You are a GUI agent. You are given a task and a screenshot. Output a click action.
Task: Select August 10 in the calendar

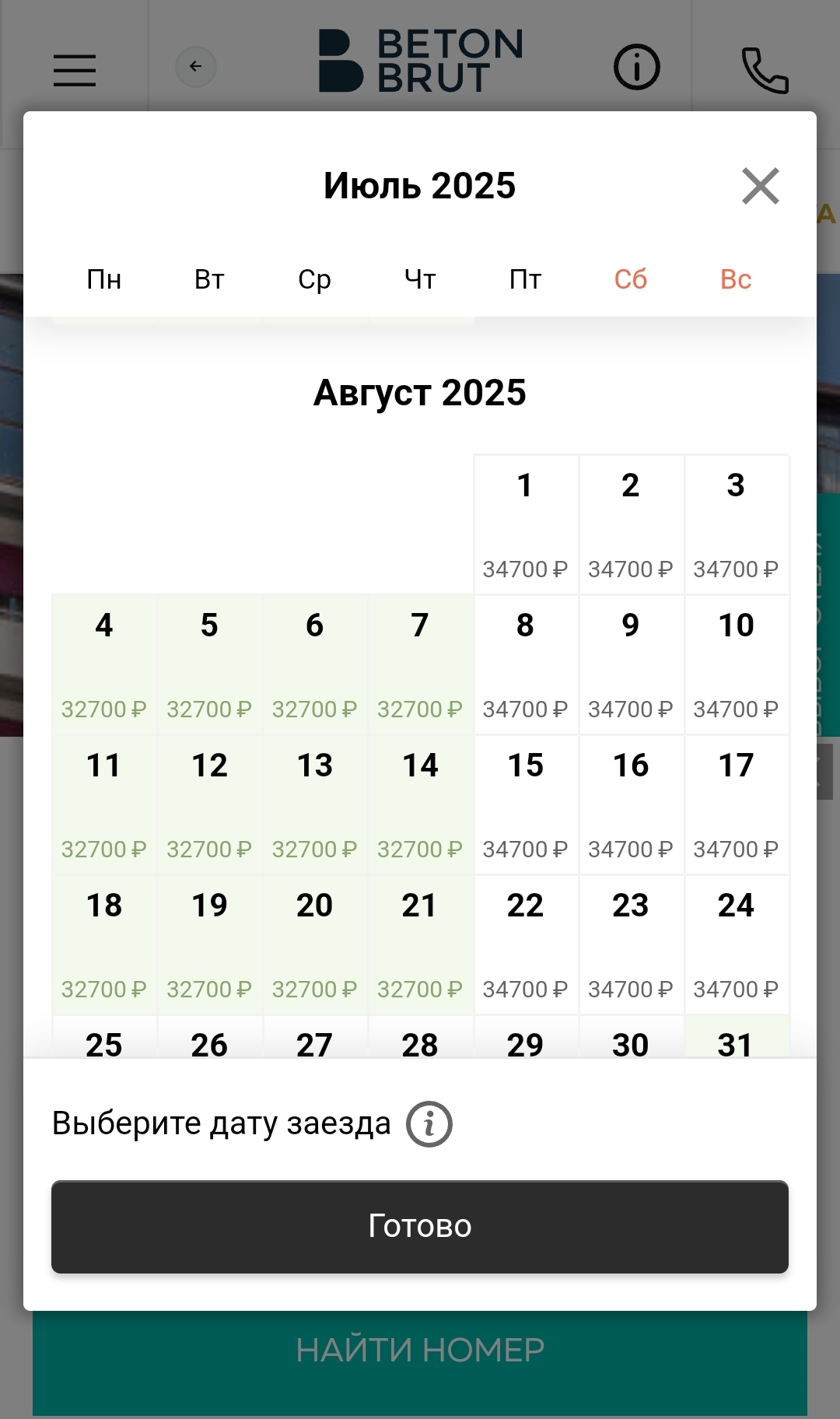pos(736,664)
